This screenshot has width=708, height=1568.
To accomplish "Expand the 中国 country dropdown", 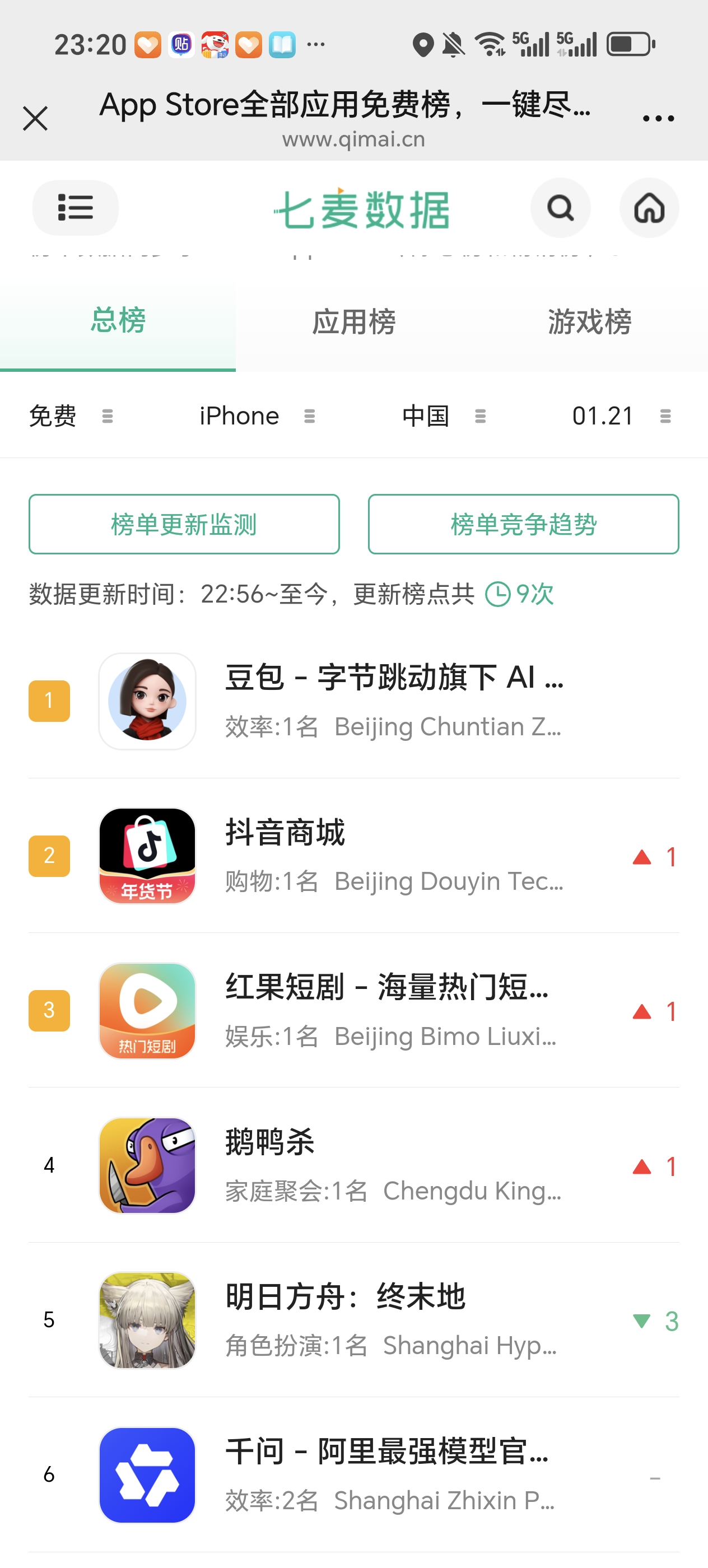I will 444,416.
